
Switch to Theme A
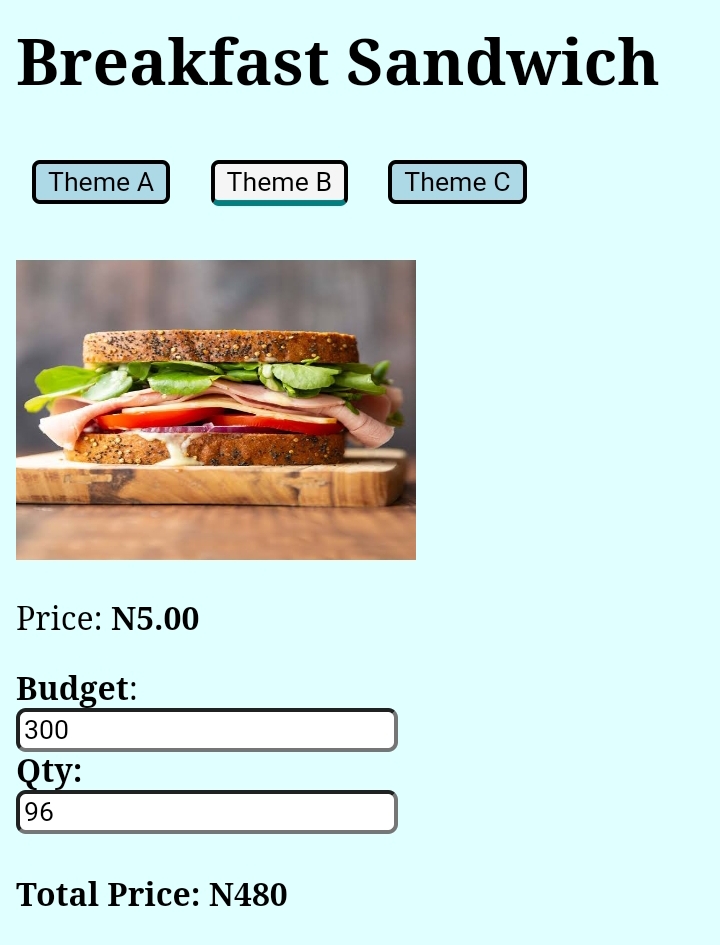tap(101, 182)
